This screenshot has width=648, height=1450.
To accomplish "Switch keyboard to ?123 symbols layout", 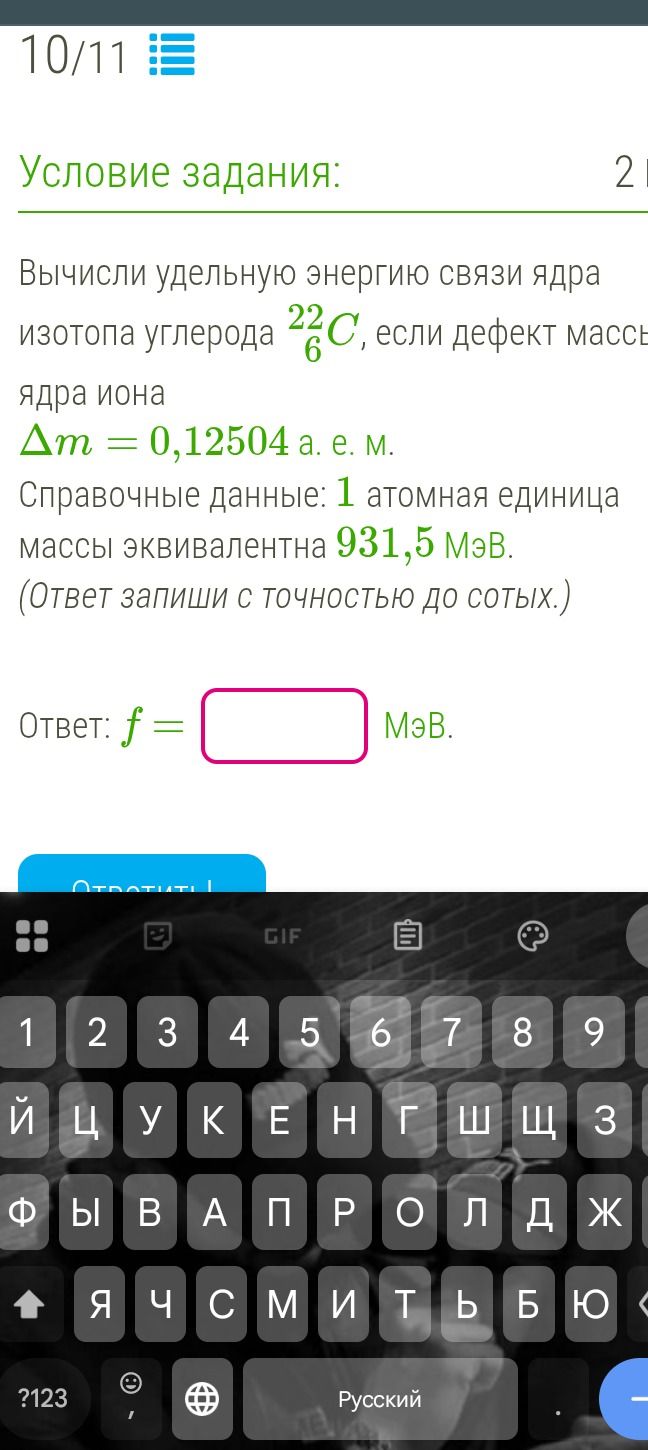I will [43, 1398].
